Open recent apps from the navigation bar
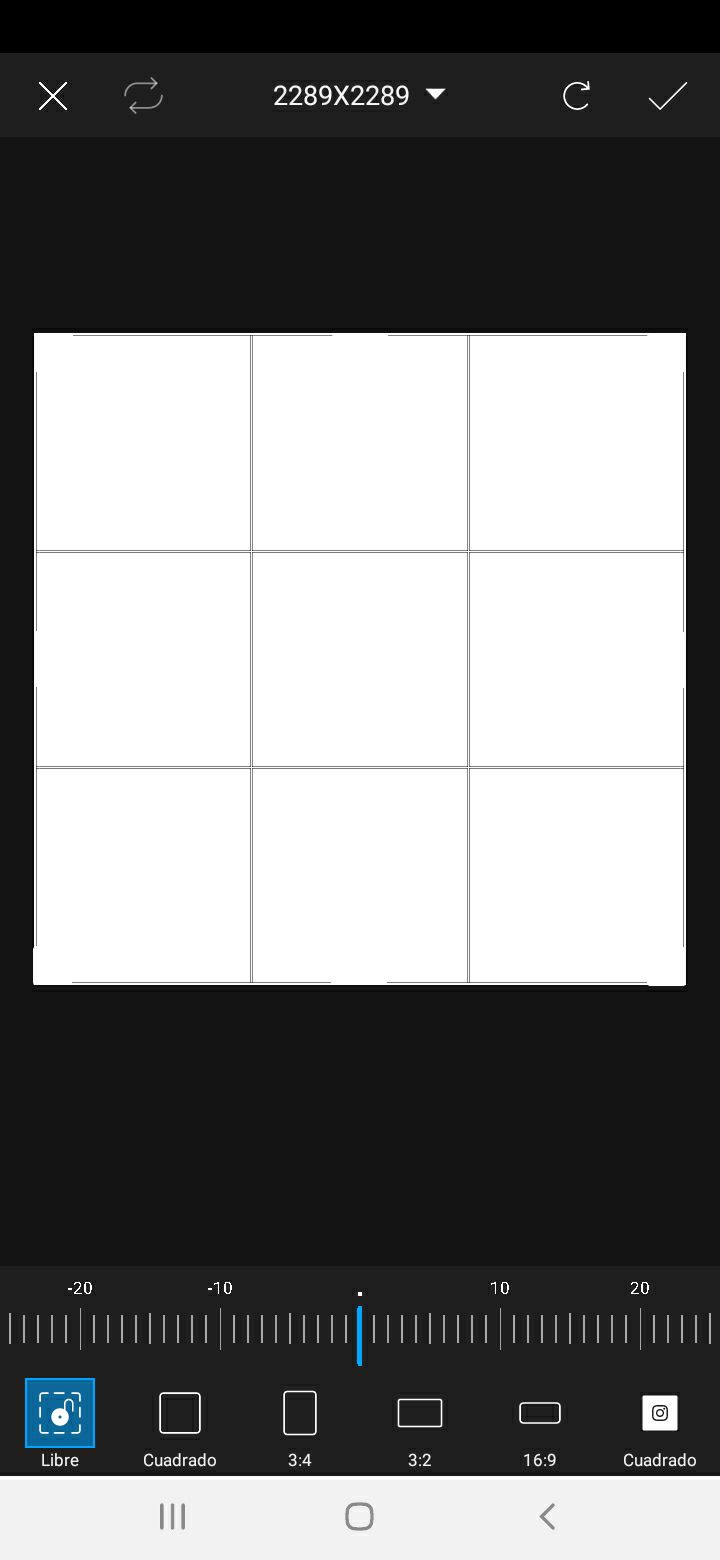 tap(173, 1517)
